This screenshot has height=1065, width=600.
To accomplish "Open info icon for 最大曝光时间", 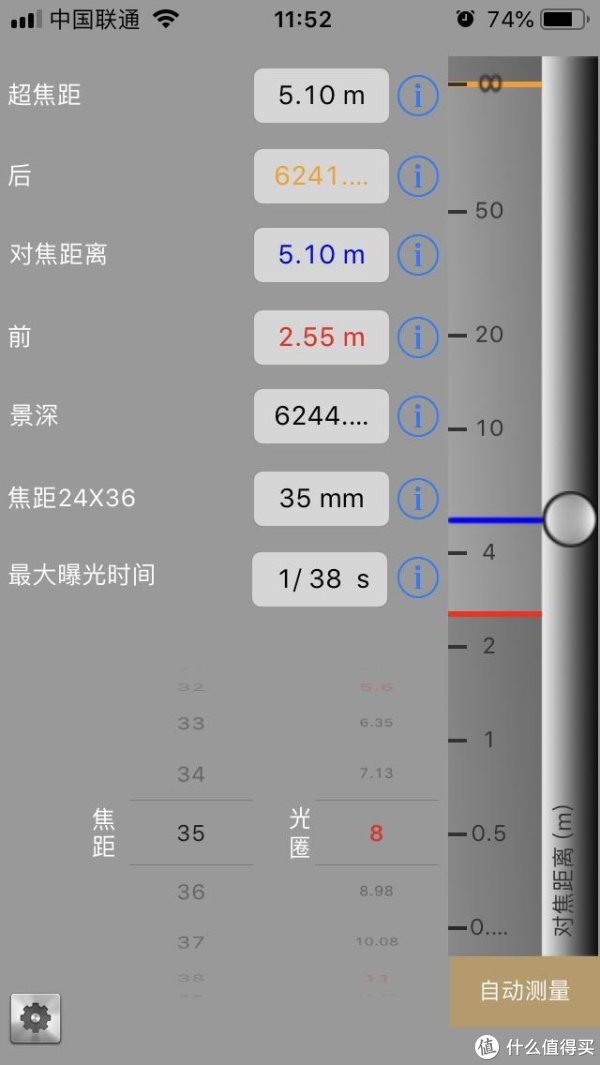I will pos(418,579).
